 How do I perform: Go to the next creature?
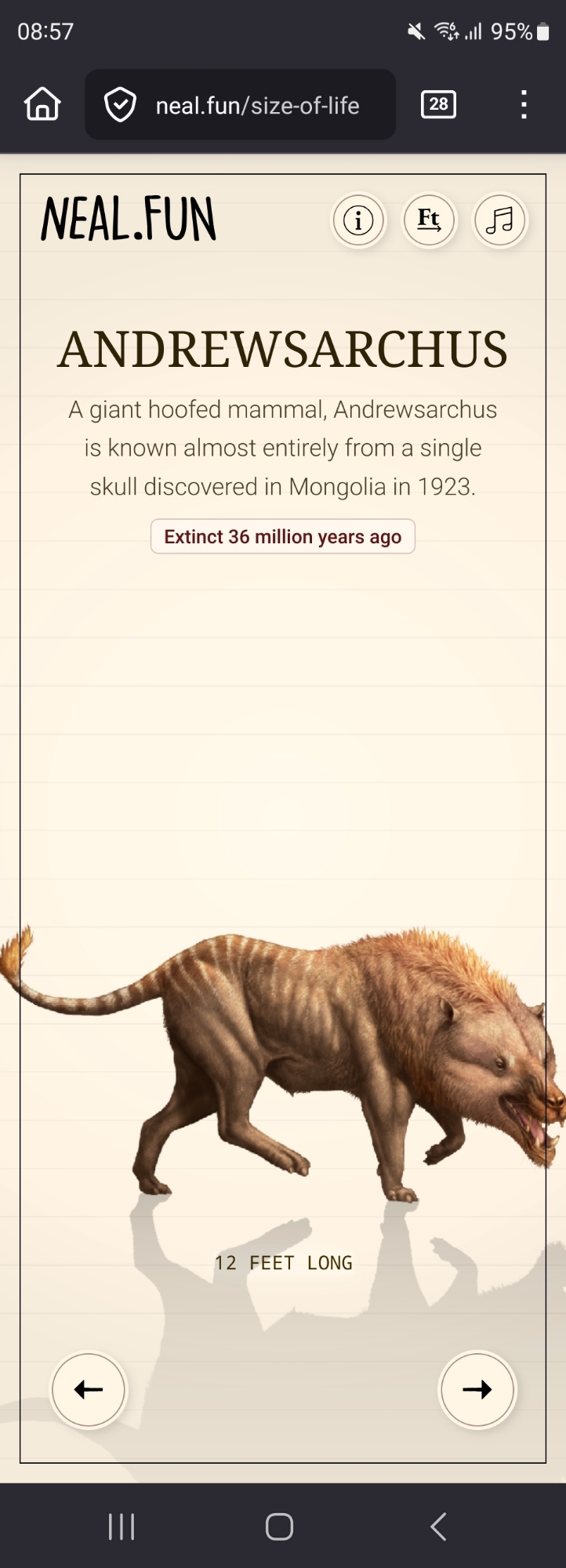tap(477, 1389)
